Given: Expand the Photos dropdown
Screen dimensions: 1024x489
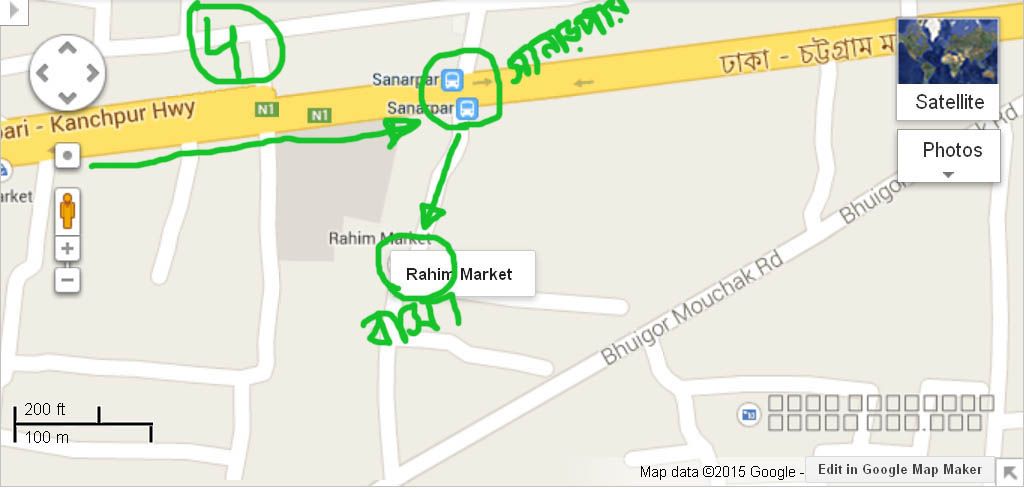Looking at the screenshot, I should tap(949, 156).
